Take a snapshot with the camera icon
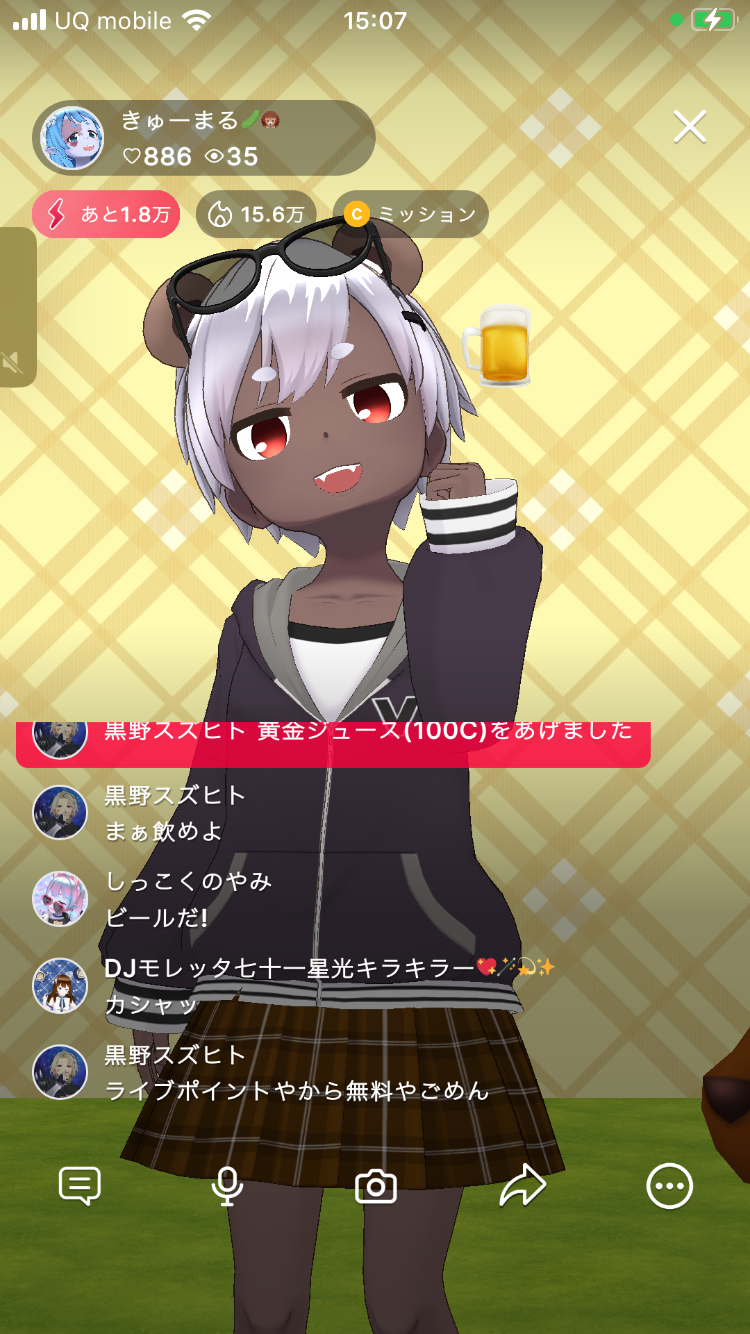 tap(376, 1186)
